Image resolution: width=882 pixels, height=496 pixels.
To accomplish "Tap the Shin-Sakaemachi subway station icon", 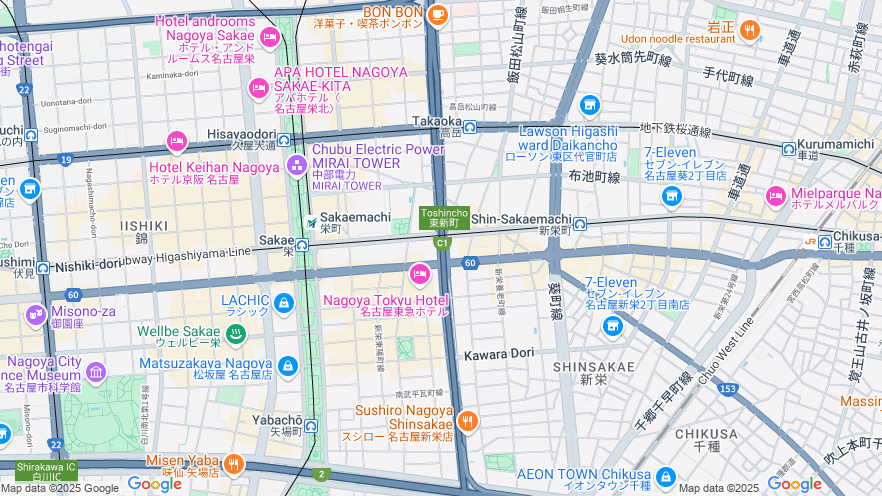I will (580, 224).
